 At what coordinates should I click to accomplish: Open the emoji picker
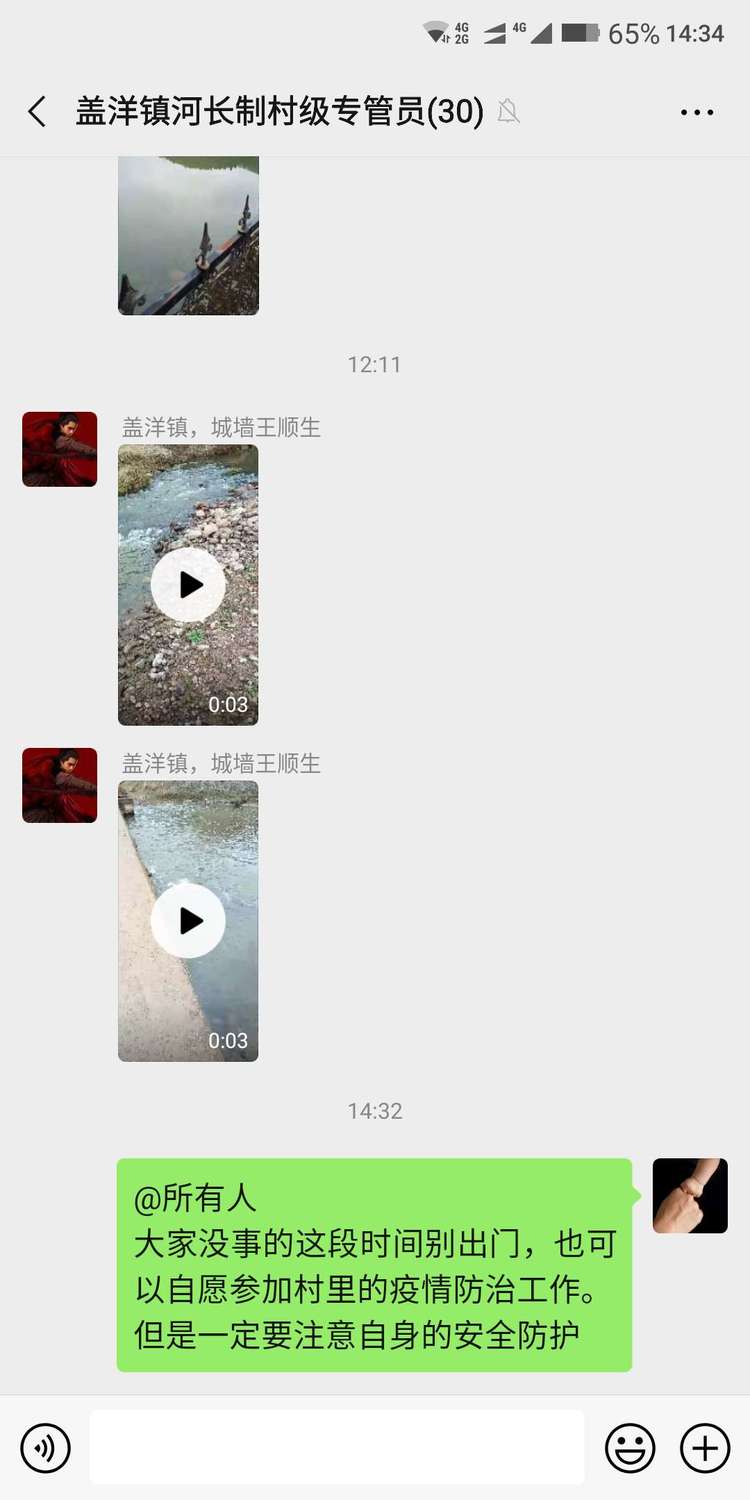click(630, 1447)
